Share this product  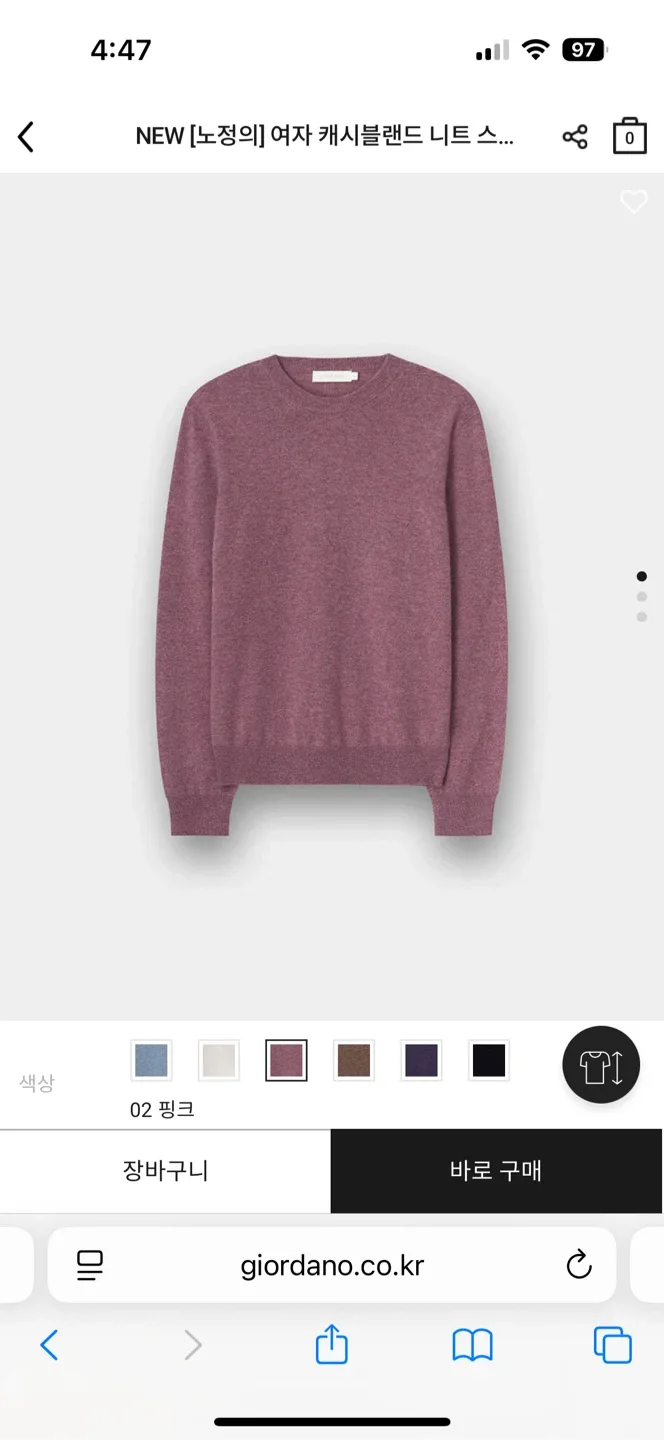575,137
